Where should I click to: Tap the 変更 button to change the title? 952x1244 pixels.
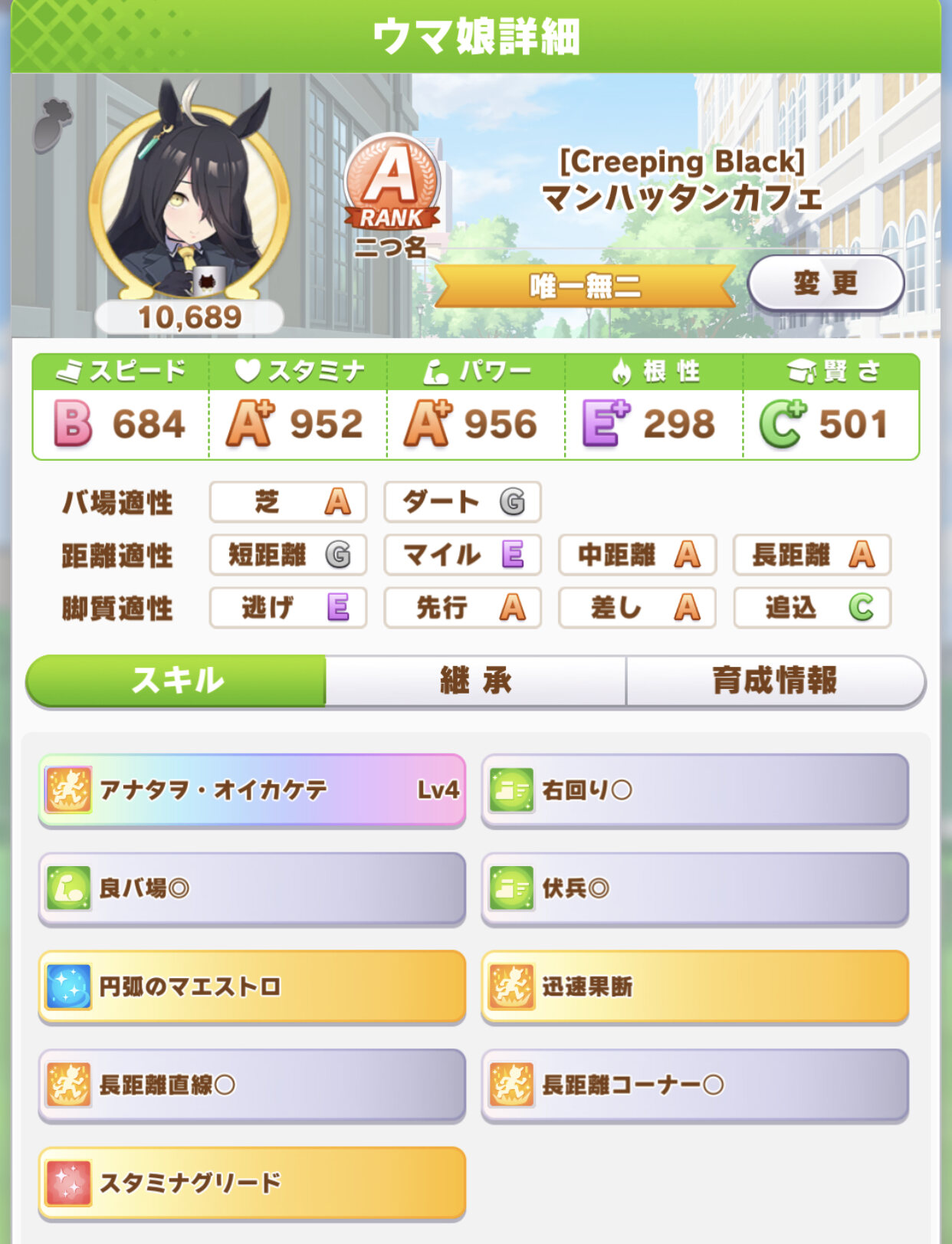pos(826,284)
